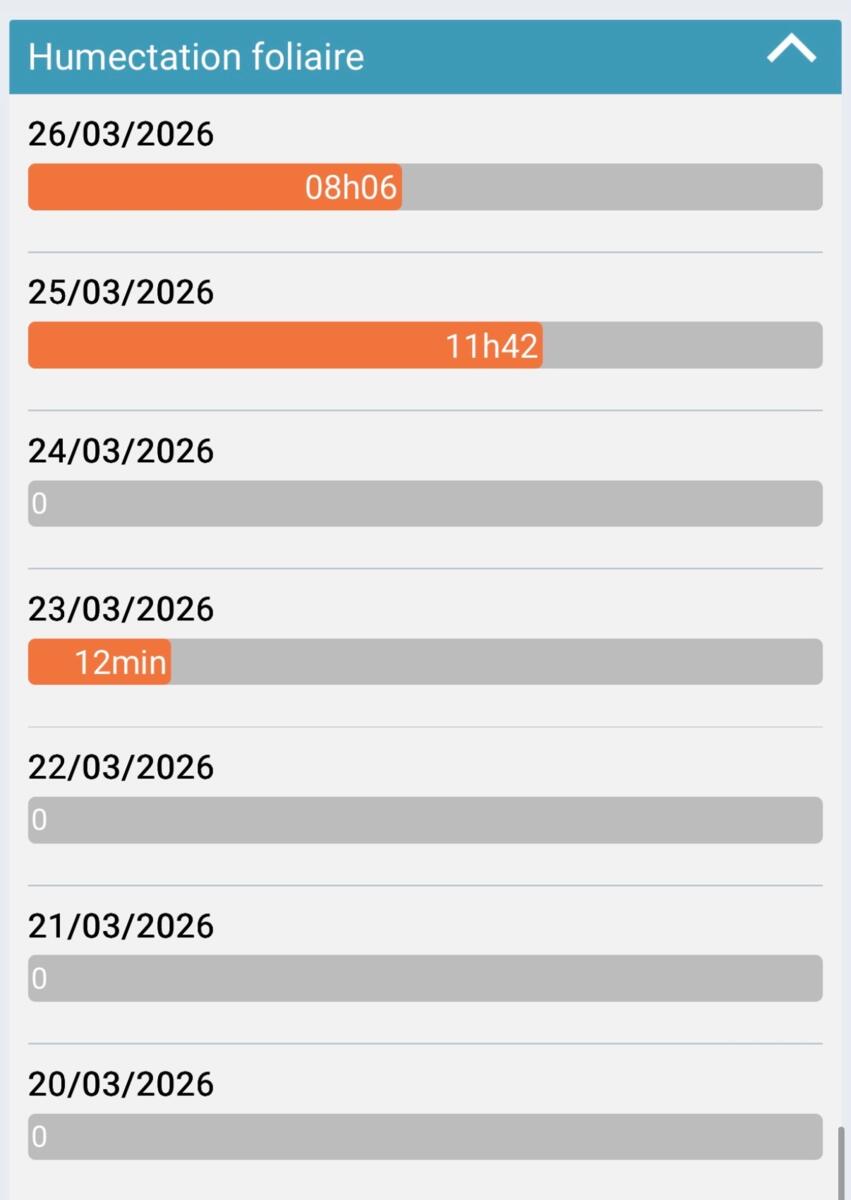
Task: Collapse the Humectation foliaire section
Action: click(791, 51)
